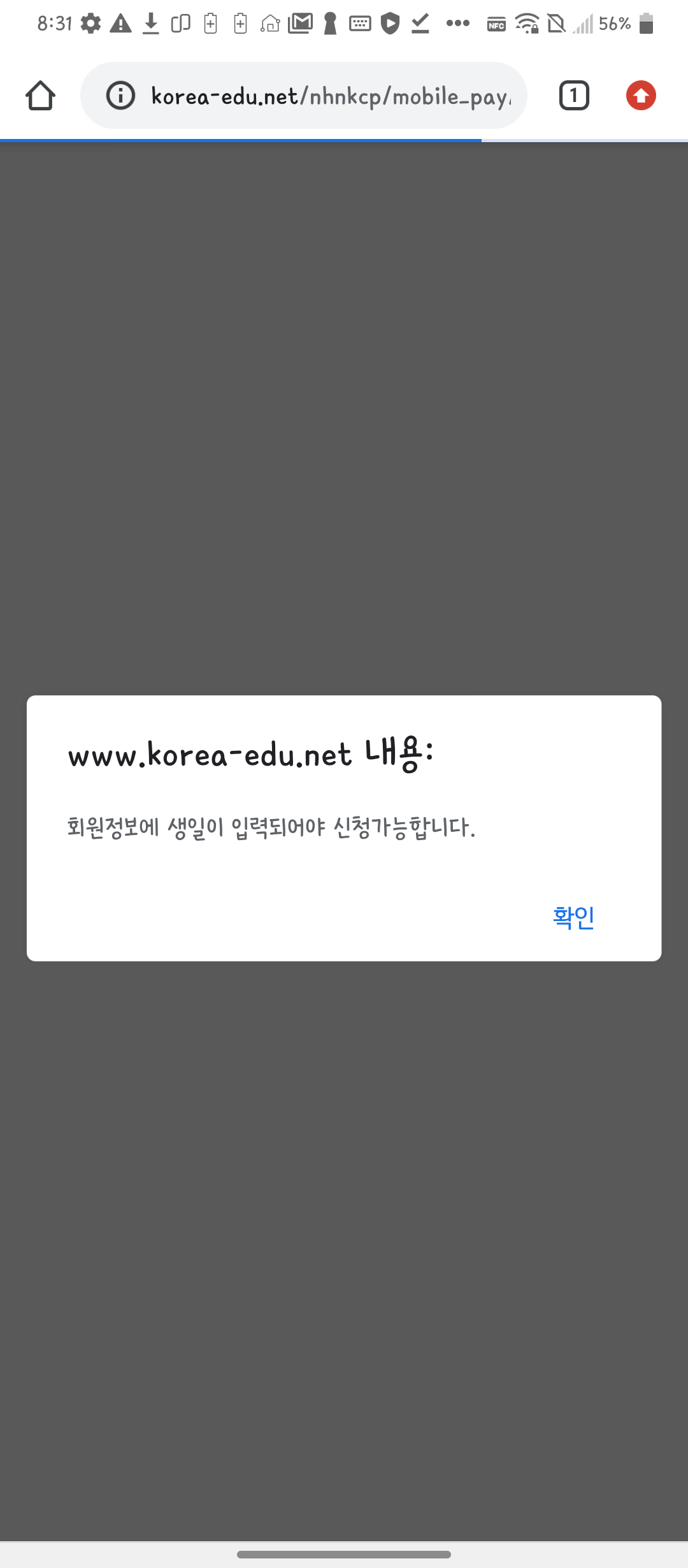Viewport: 688px width, 1568px height.
Task: Open the tab switcher showing 1 tab
Action: point(574,96)
